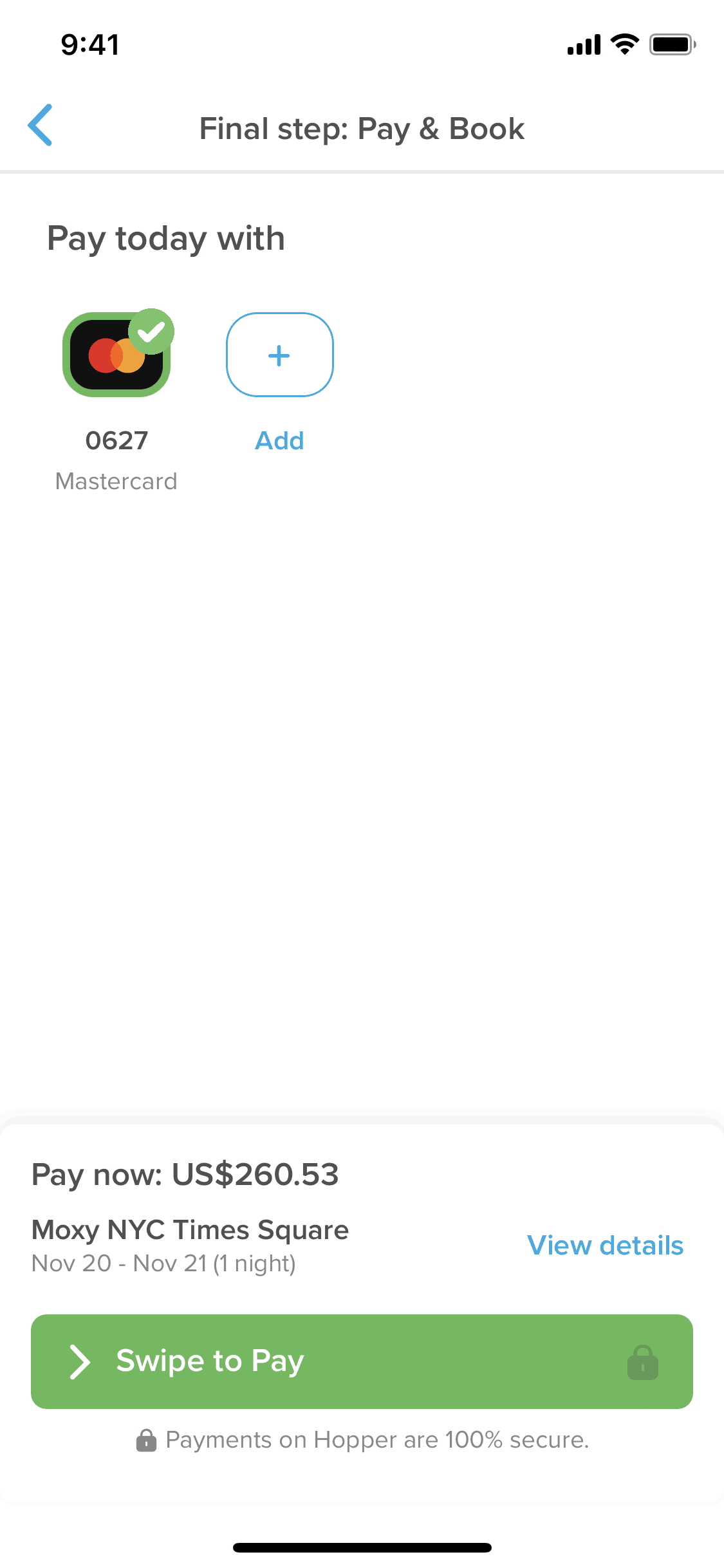This screenshot has height=1568, width=724.
Task: Add a new payment method
Action: pyautogui.click(x=279, y=355)
